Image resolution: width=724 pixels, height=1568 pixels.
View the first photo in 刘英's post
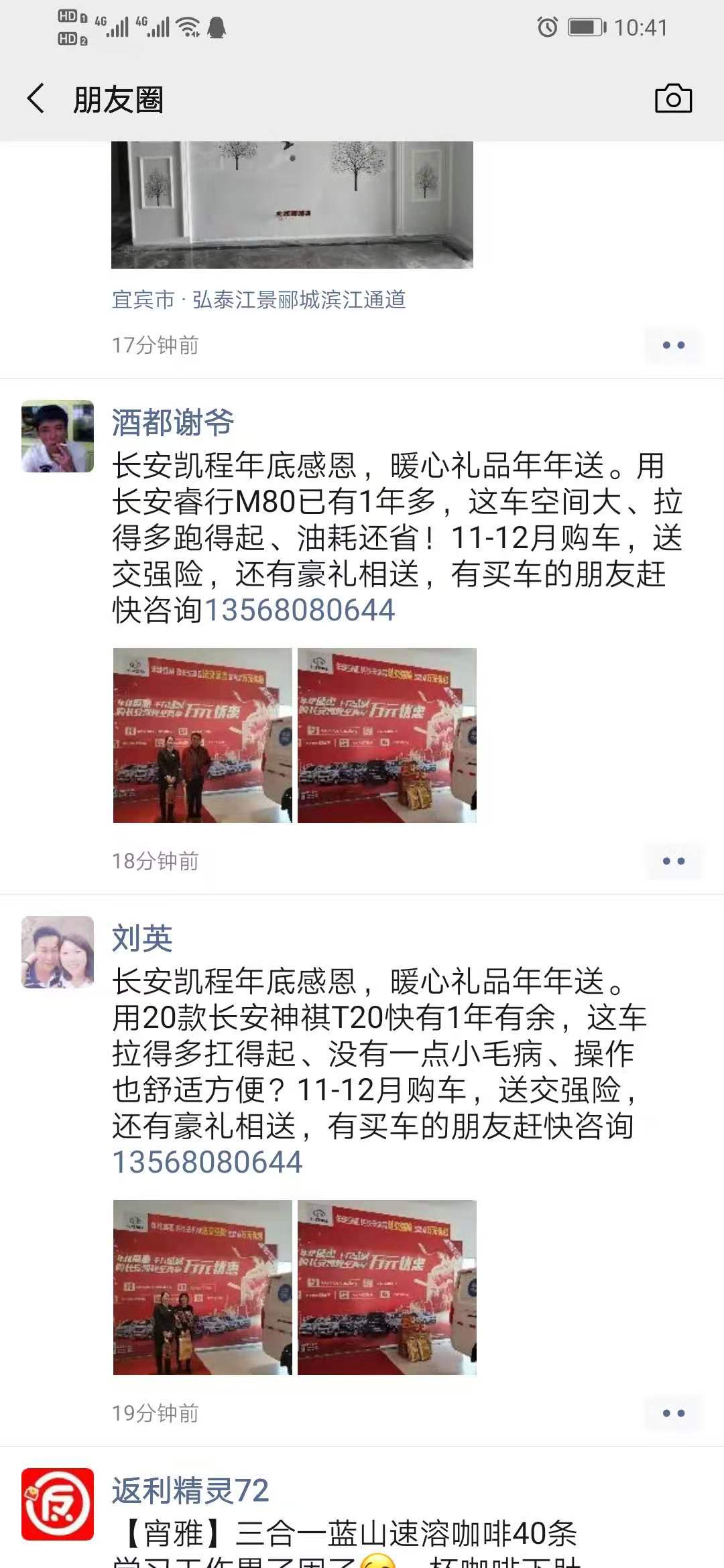tap(202, 1287)
